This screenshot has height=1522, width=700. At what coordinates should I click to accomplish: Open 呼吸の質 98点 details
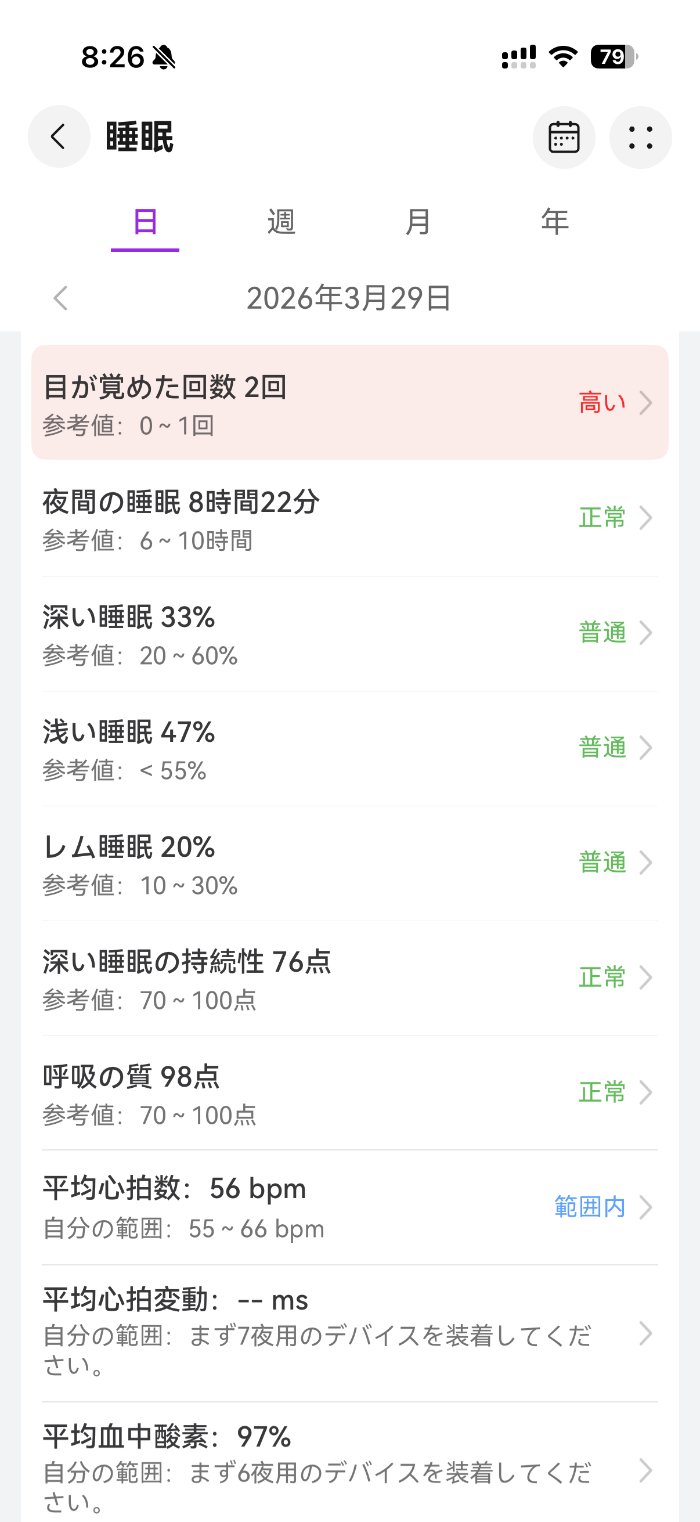350,1092
